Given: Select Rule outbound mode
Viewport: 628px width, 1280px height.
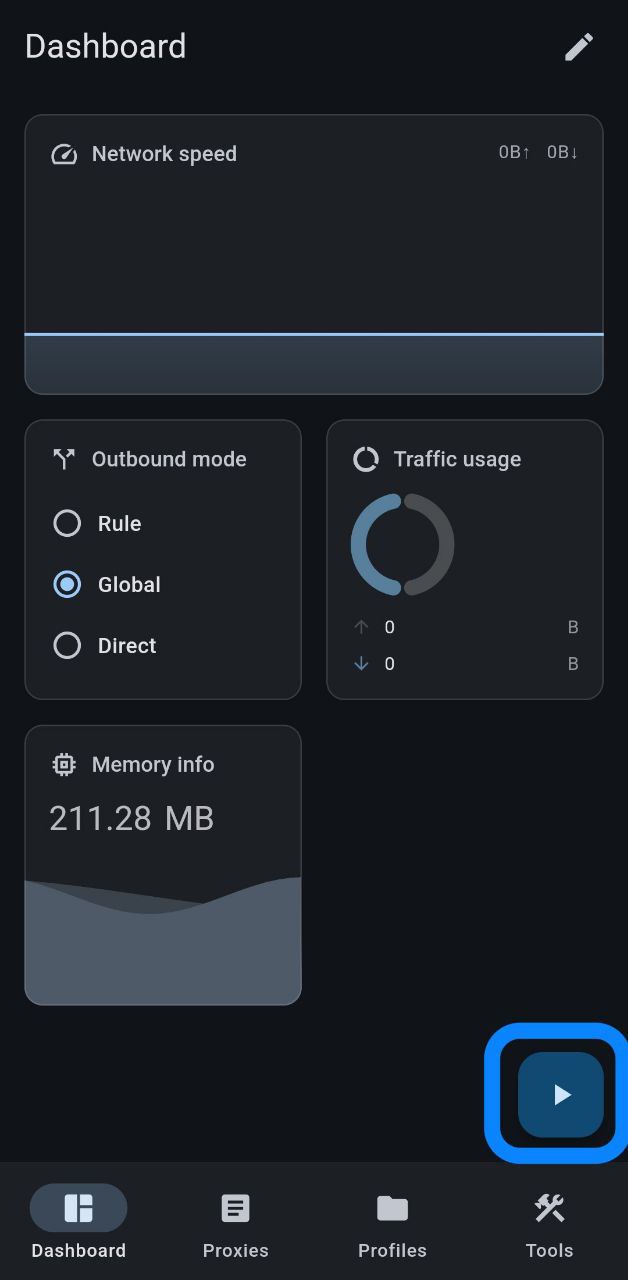Looking at the screenshot, I should pyautogui.click(x=163, y=524).
